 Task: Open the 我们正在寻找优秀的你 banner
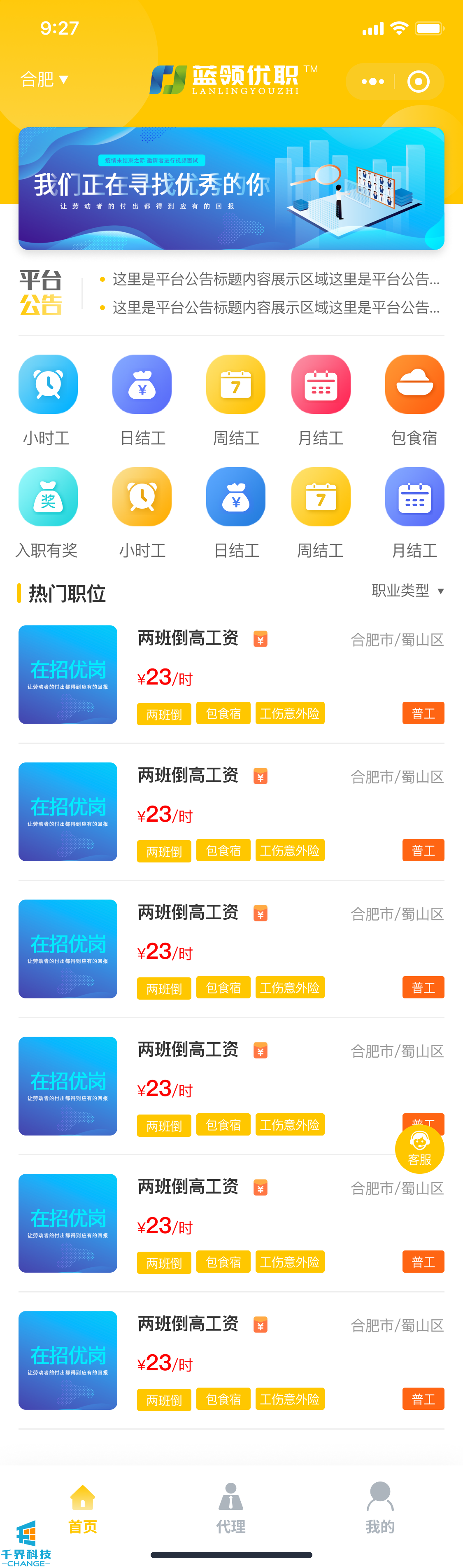pyautogui.click(x=231, y=189)
